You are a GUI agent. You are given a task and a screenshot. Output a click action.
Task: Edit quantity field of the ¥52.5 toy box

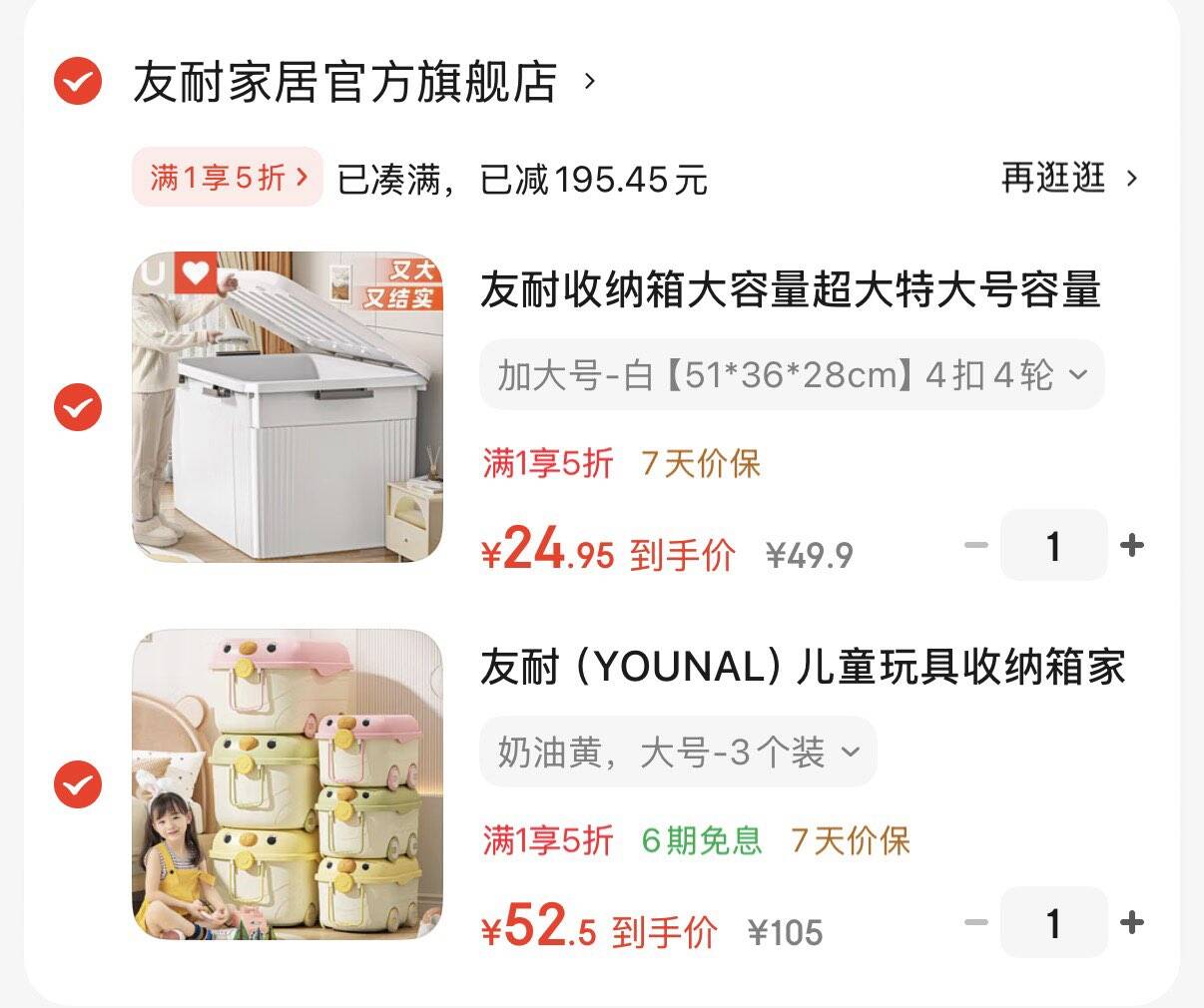click(1053, 922)
